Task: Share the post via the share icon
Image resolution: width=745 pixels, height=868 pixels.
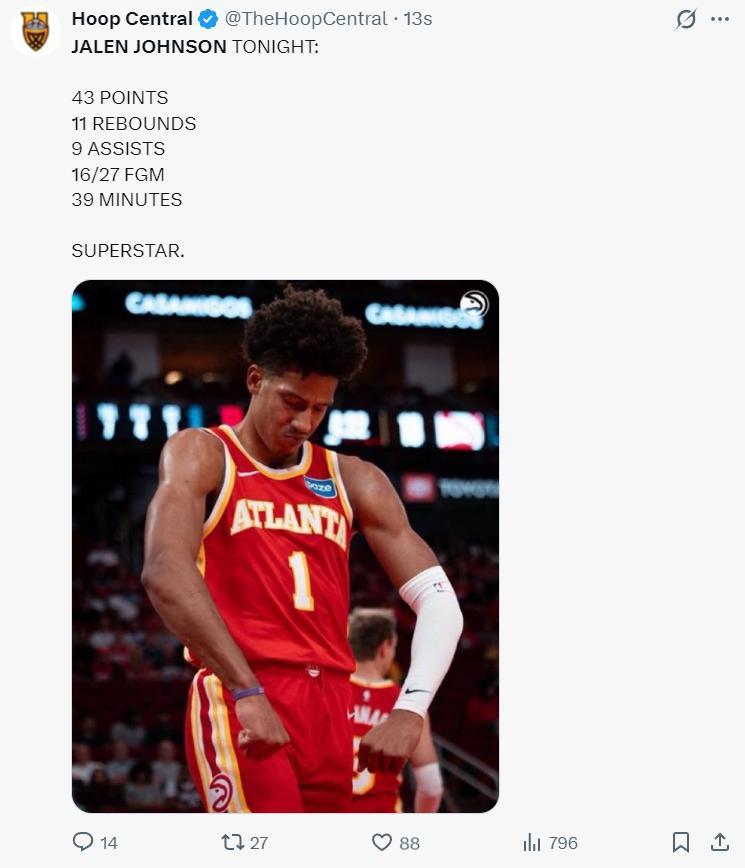Action: pyautogui.click(x=719, y=842)
